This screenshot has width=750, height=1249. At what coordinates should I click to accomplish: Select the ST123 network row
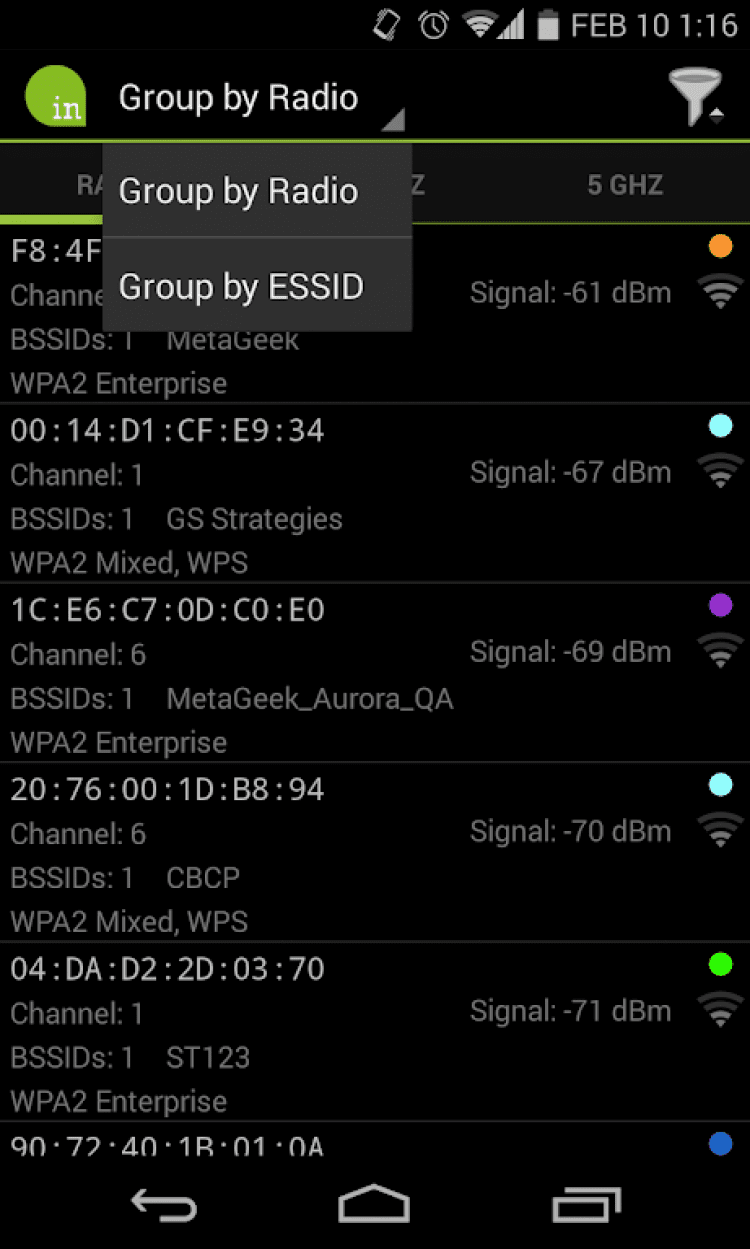point(300,1034)
